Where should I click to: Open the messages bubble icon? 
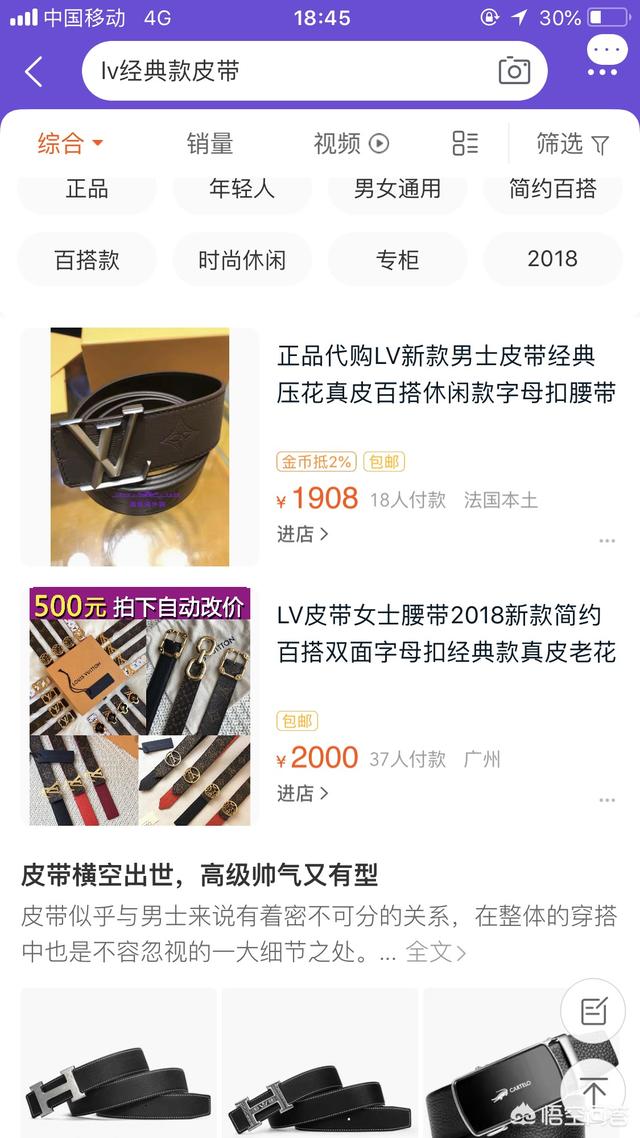point(605,56)
